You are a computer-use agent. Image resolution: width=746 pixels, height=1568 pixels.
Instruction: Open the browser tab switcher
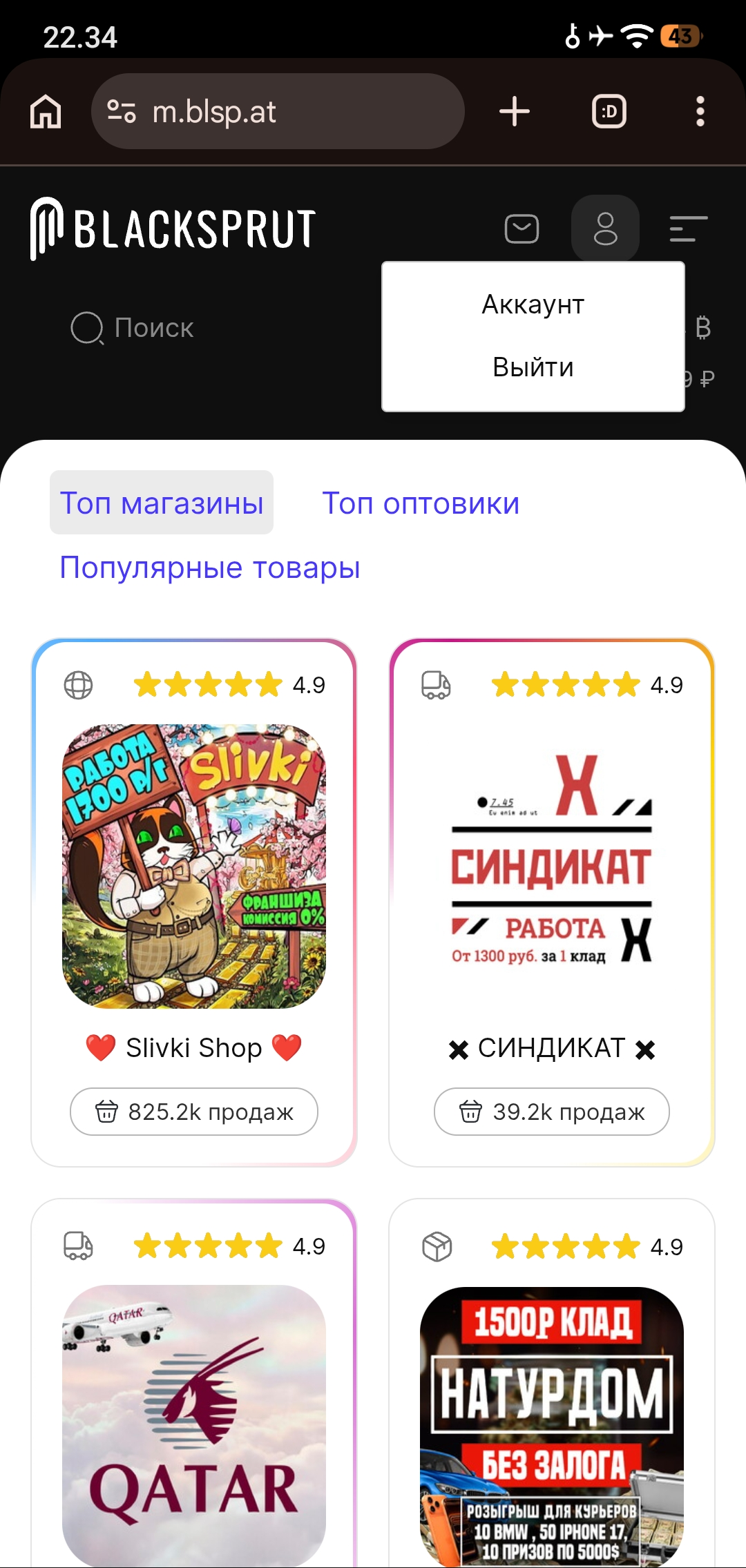point(609,112)
